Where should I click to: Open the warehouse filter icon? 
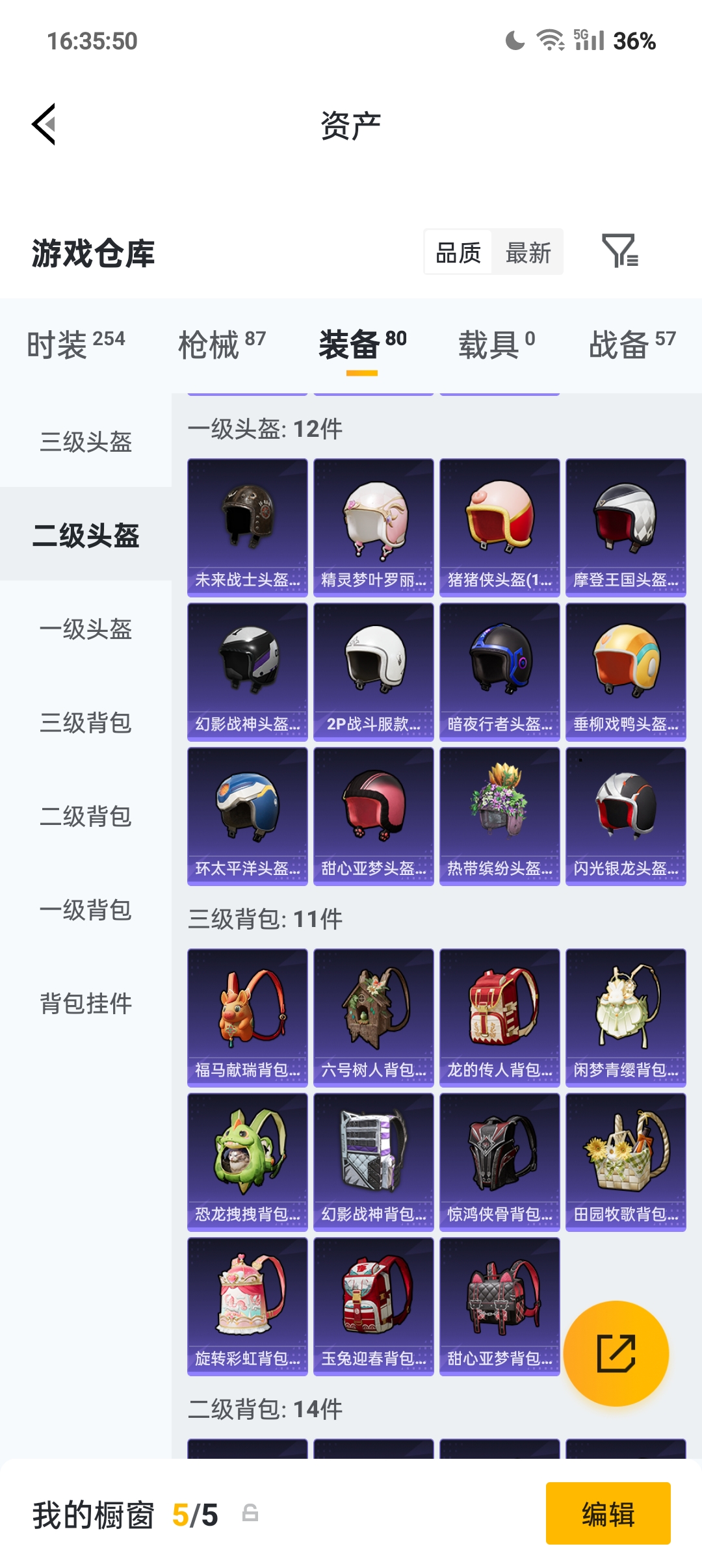click(619, 252)
